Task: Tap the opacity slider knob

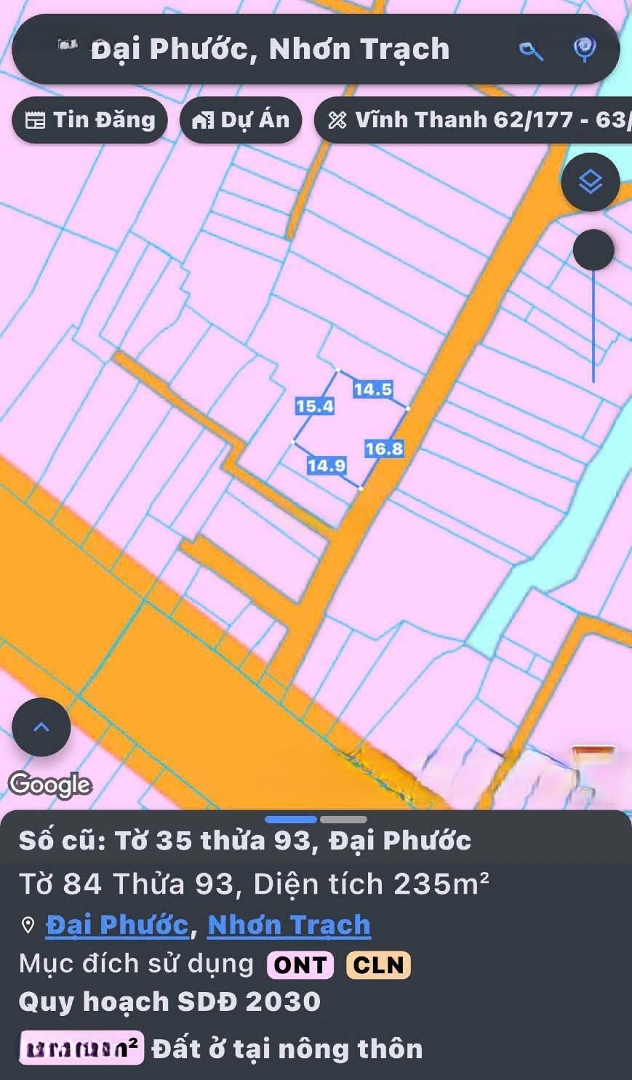Action: pos(593,250)
